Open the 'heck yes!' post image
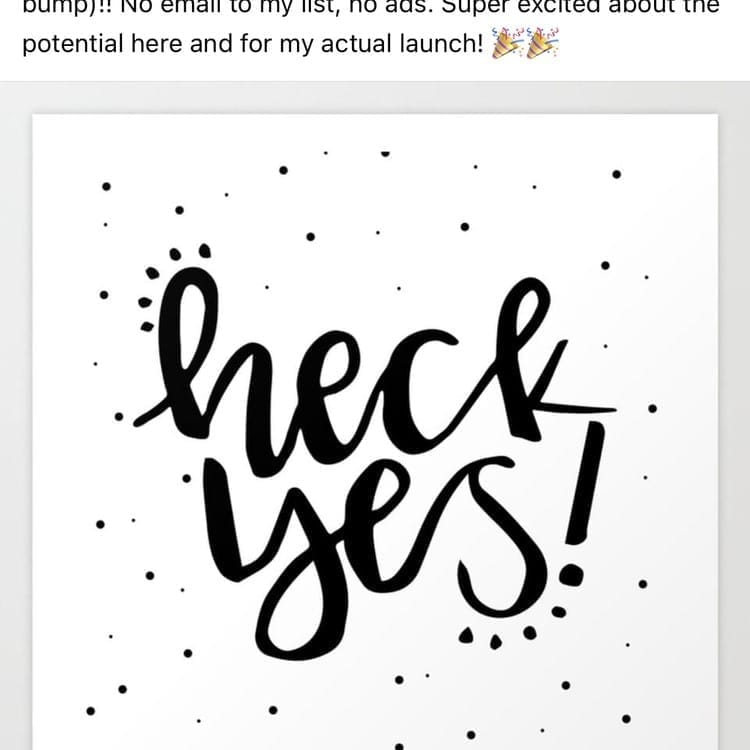The height and width of the screenshot is (750, 750). pyautogui.click(x=375, y=430)
